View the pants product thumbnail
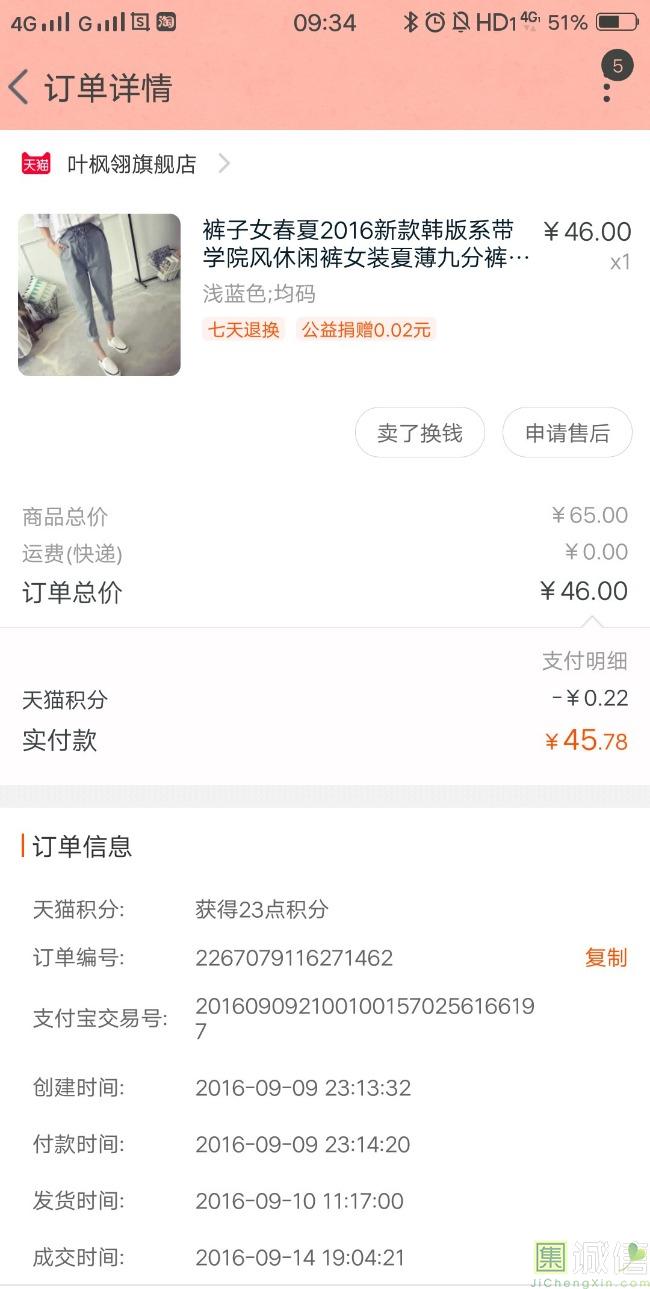650x1289 pixels. click(x=99, y=295)
